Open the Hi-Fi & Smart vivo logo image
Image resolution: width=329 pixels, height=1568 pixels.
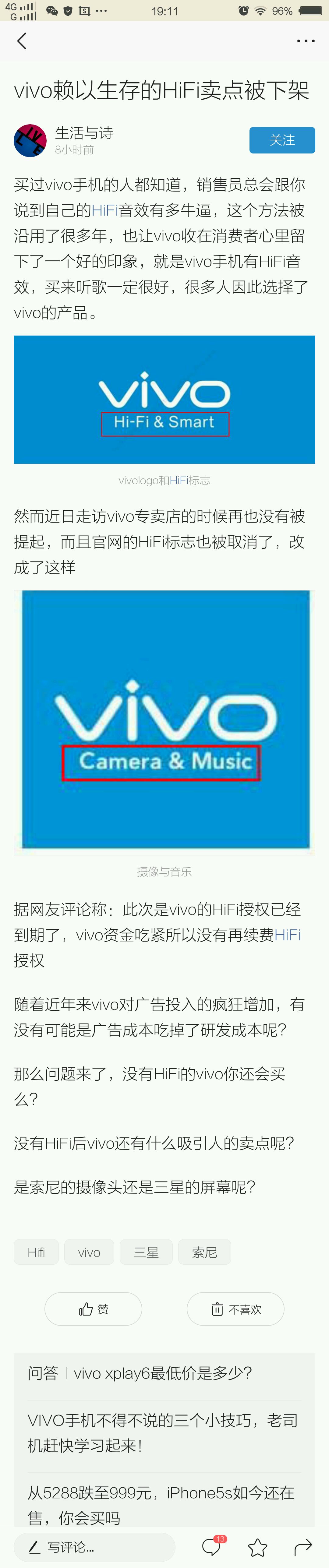pyautogui.click(x=164, y=399)
